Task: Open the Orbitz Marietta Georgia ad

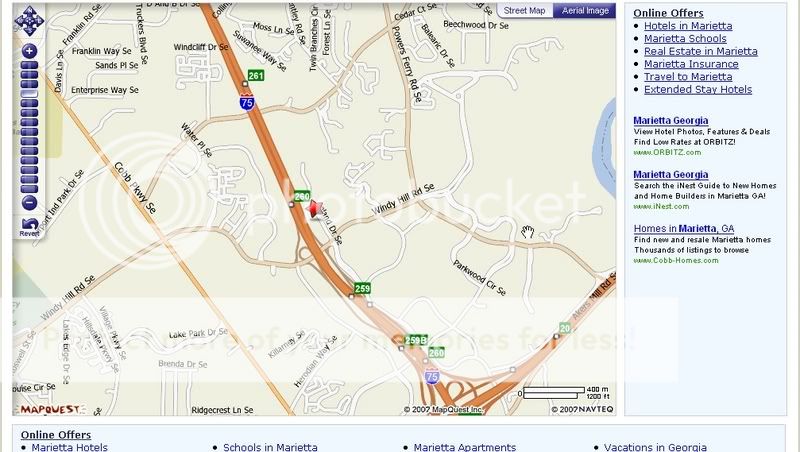Action: point(671,121)
